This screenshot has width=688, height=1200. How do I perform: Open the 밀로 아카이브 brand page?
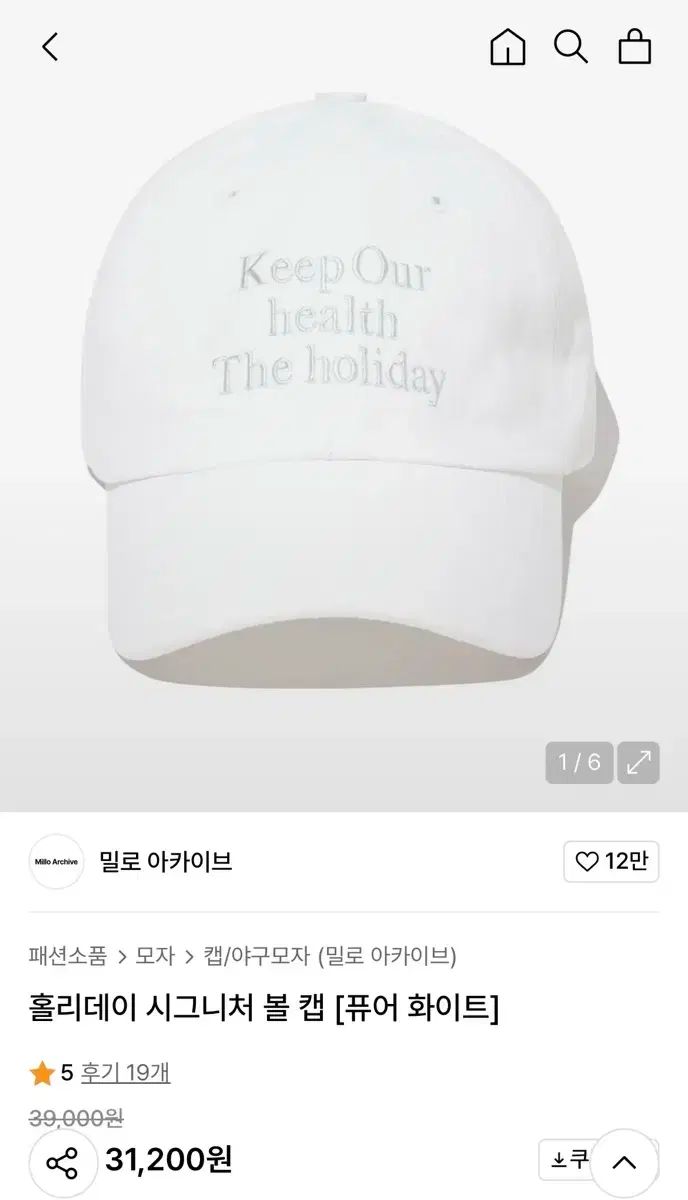[165, 861]
